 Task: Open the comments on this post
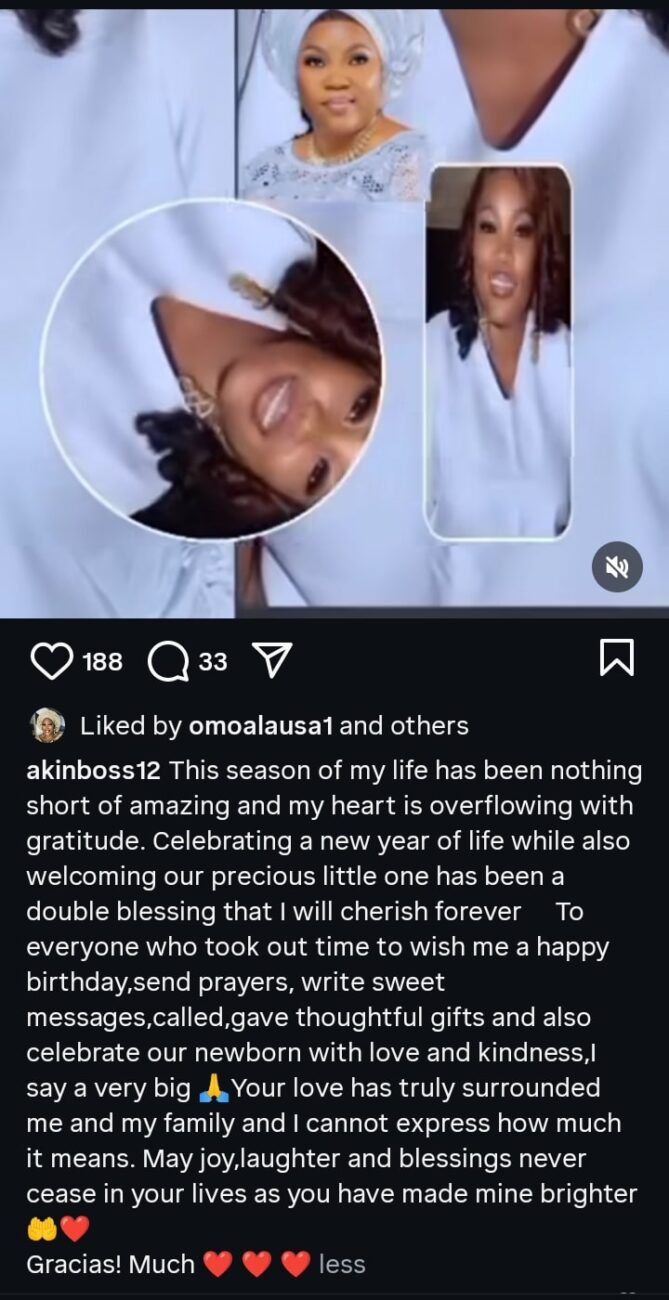[167, 661]
